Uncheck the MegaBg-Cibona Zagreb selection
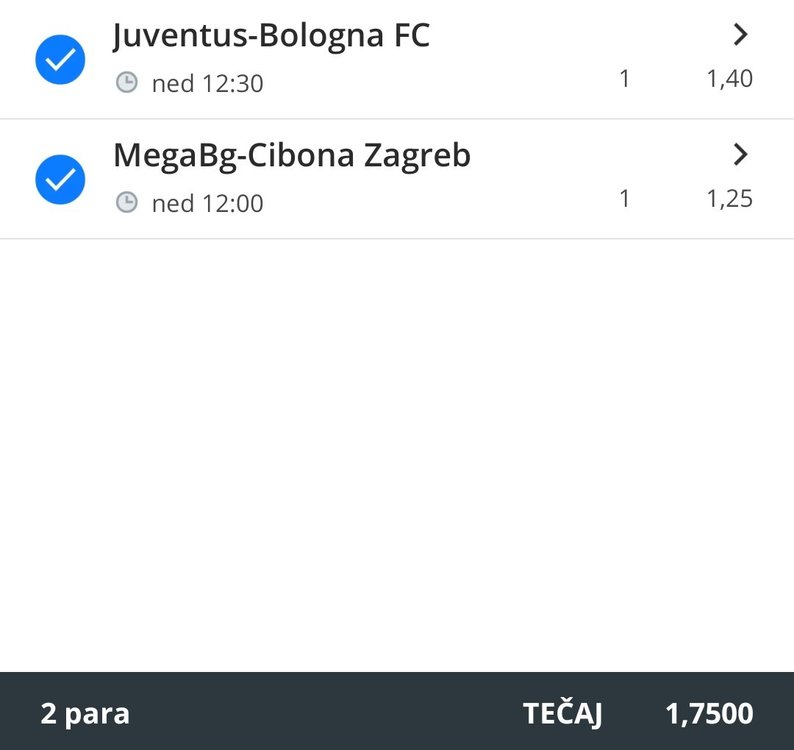This screenshot has height=750, width=794. pyautogui.click(x=60, y=179)
